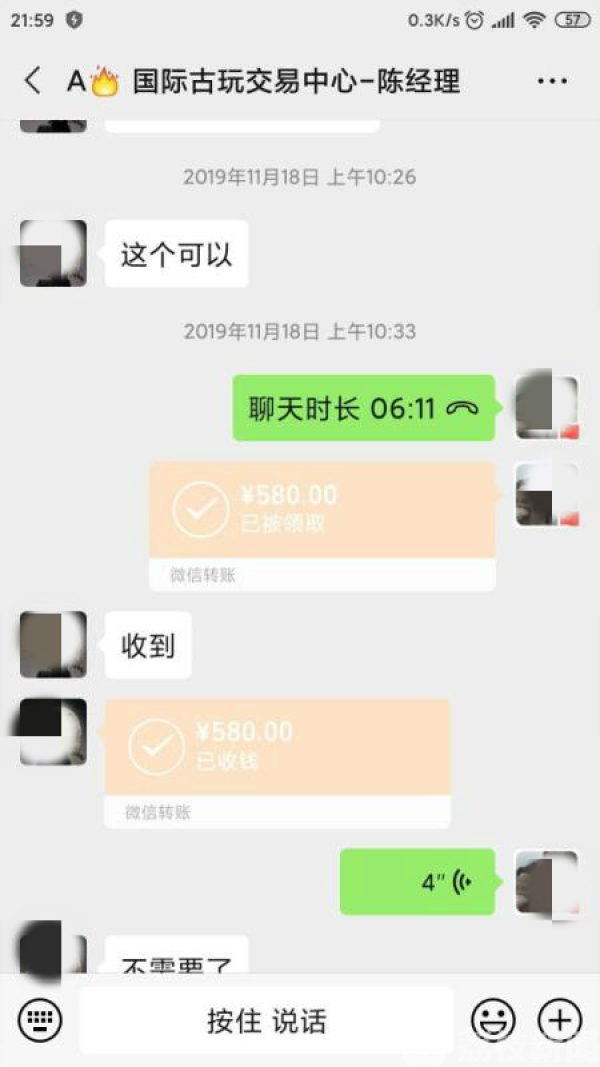600x1067 pixels.
Task: Go back to the chat list
Action: tap(33, 81)
